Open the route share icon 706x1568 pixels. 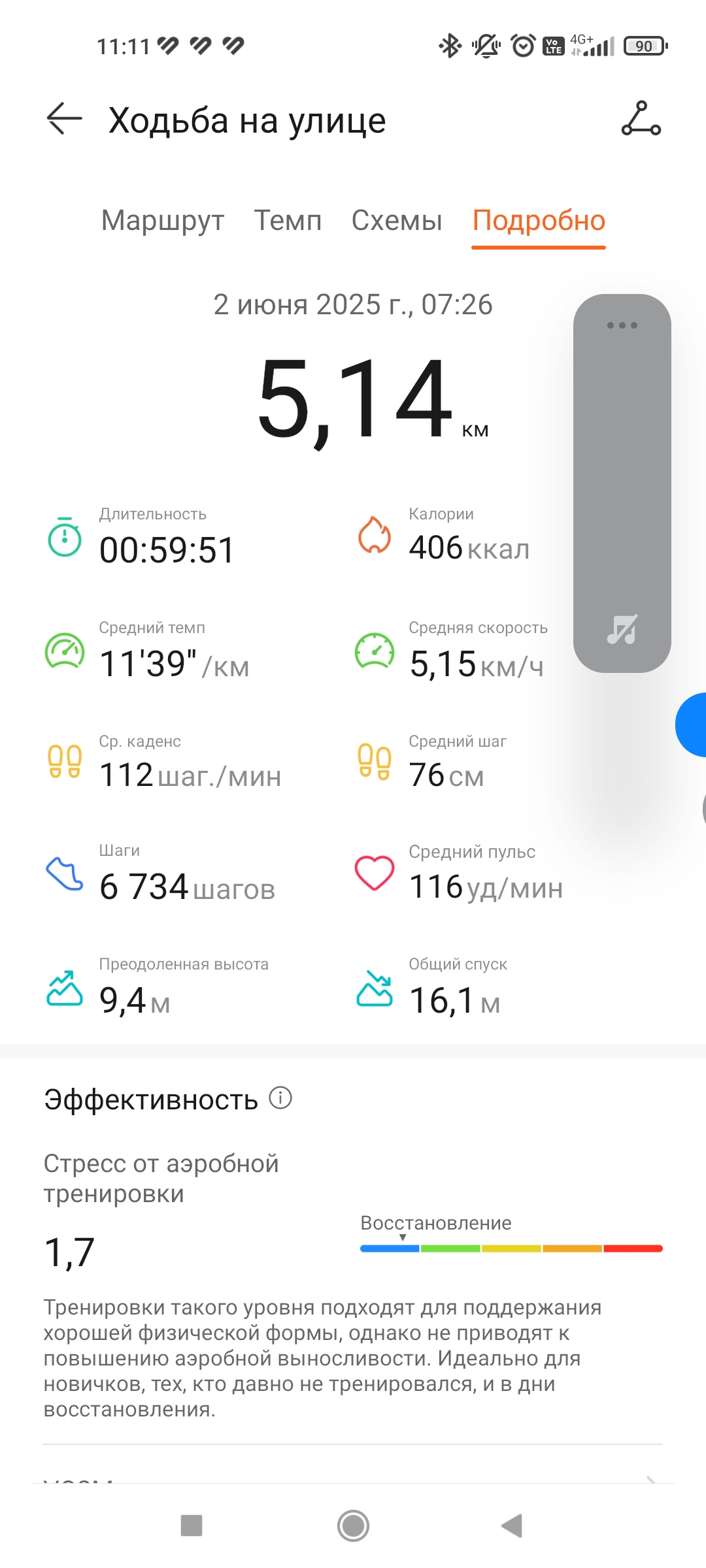[x=641, y=118]
